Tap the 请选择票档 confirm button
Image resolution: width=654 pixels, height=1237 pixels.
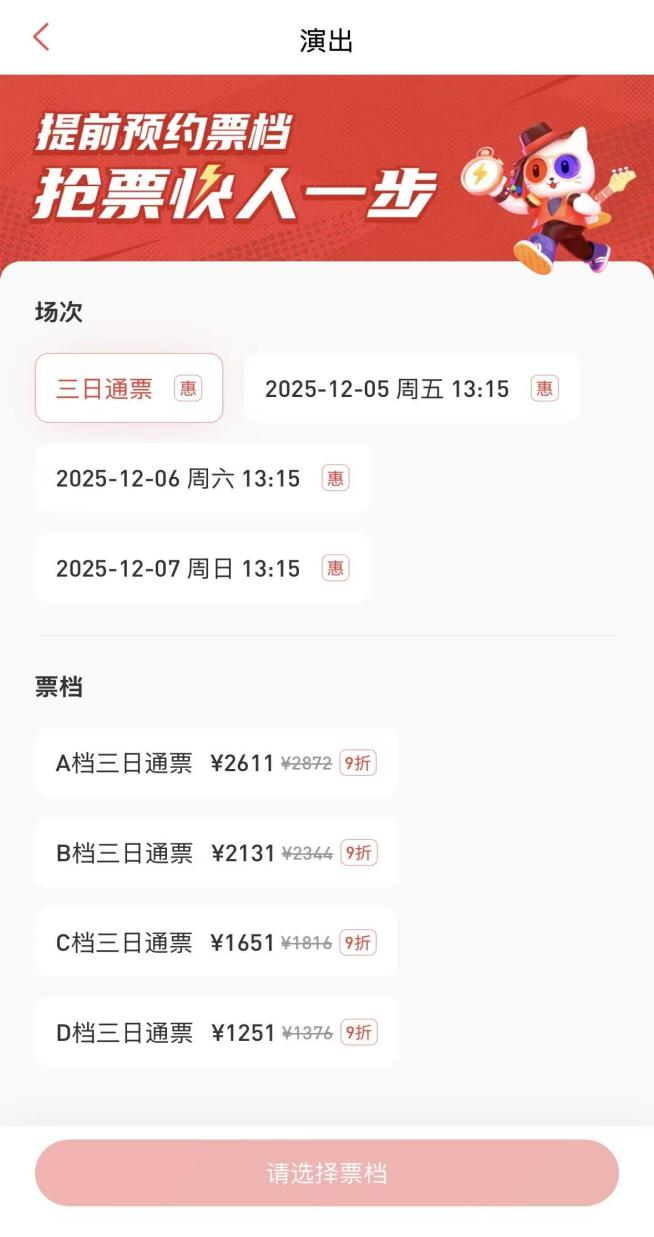click(x=327, y=1173)
